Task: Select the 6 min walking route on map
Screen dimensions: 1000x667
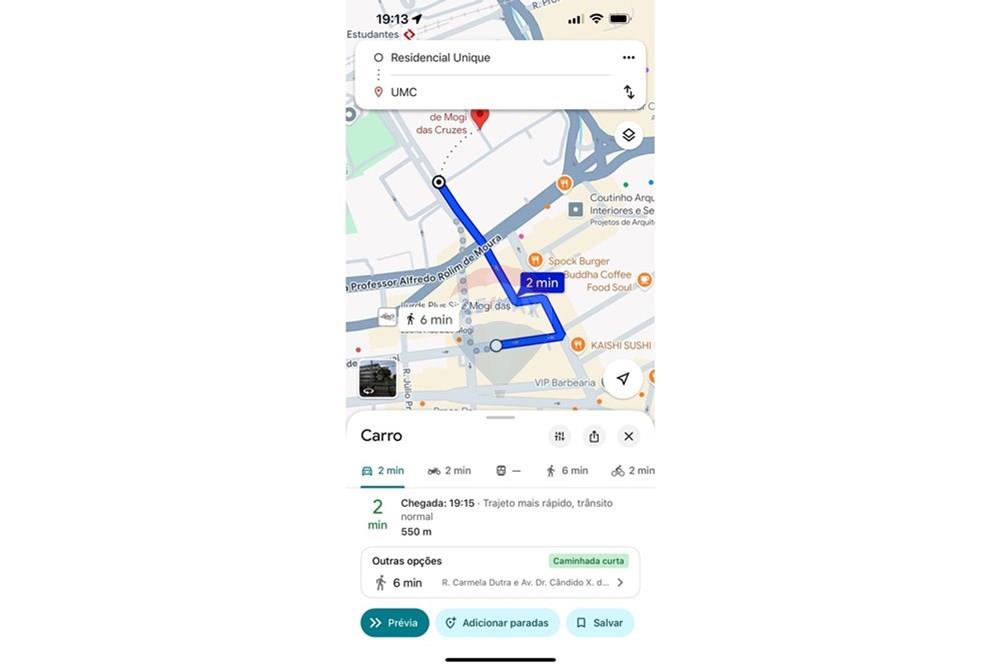Action: click(429, 319)
